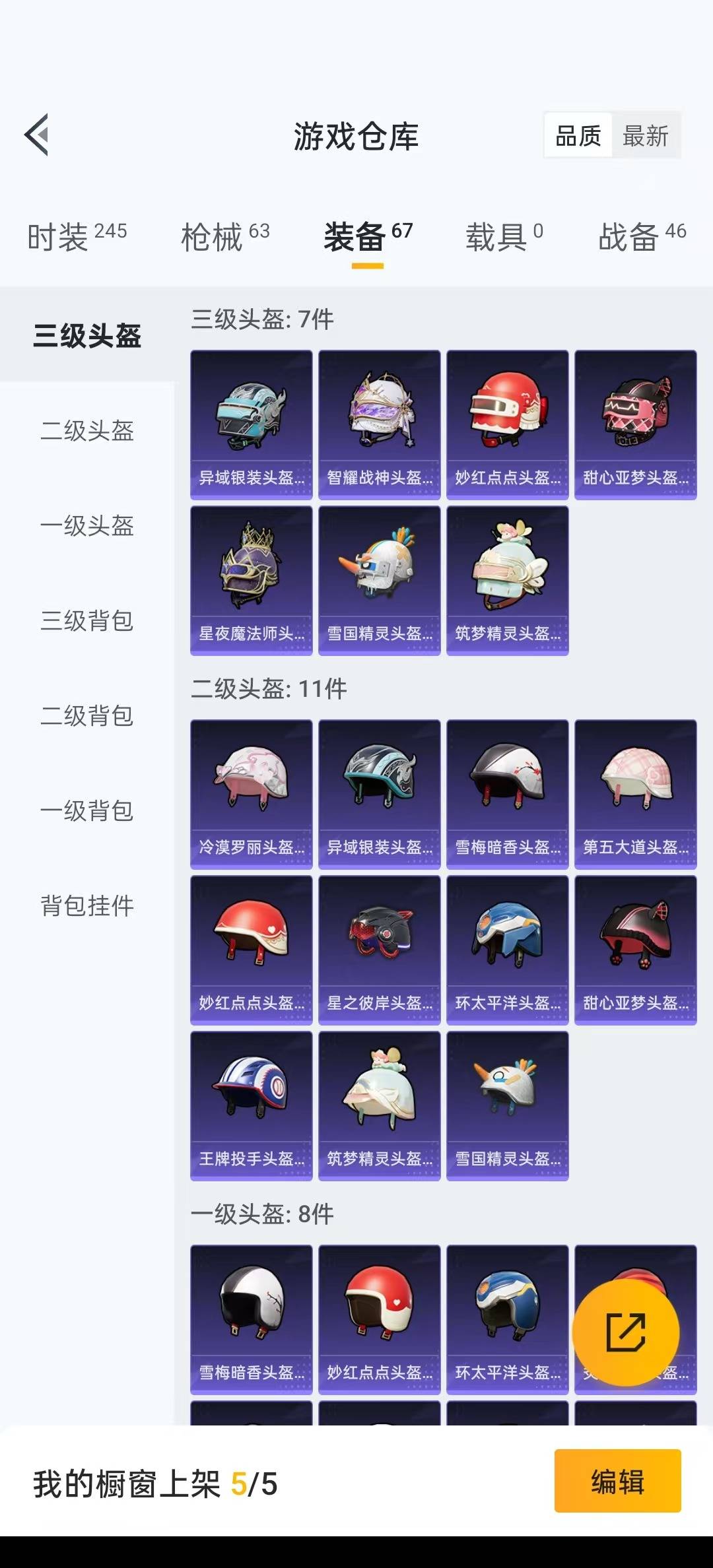
Task: View the 王牌投手头盔 item
Action: (251, 1105)
